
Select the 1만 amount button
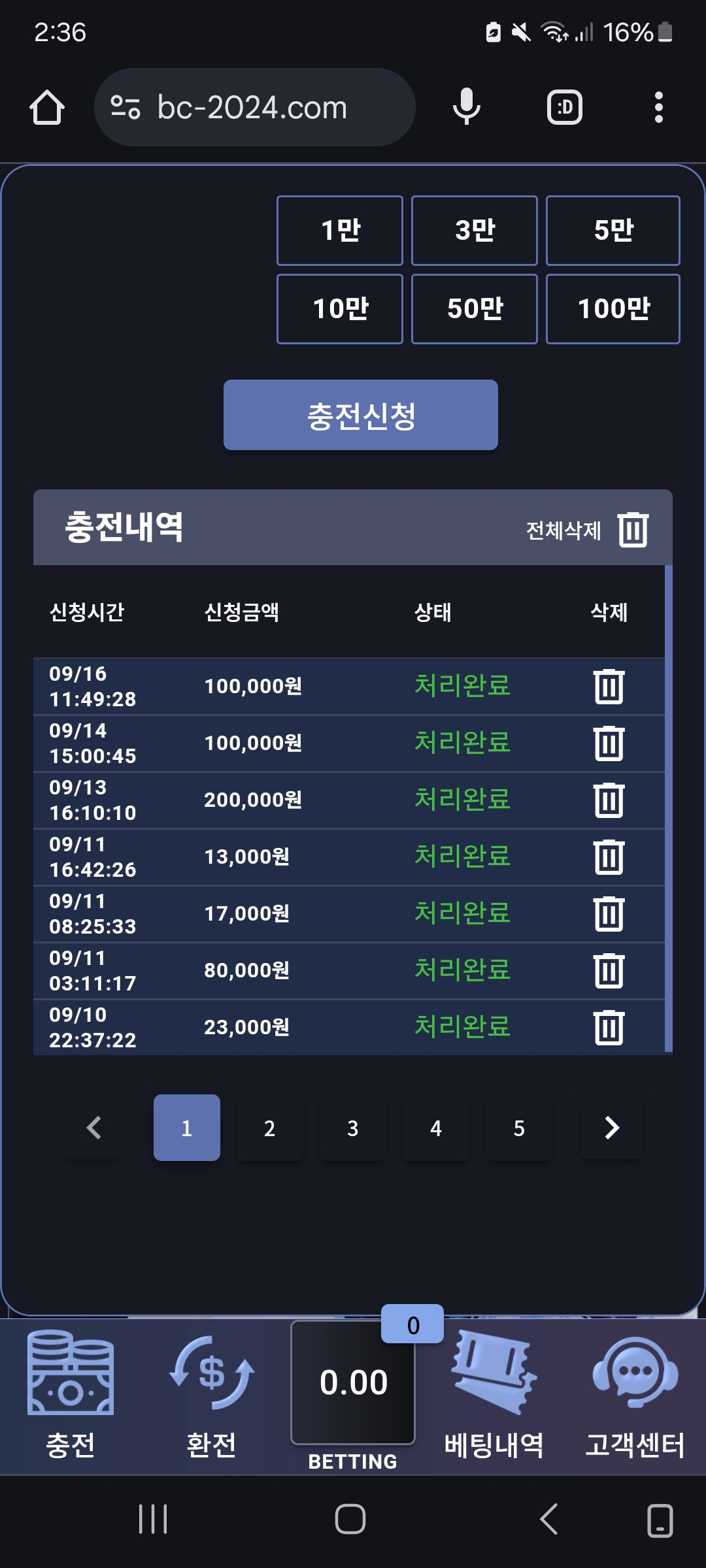(340, 231)
